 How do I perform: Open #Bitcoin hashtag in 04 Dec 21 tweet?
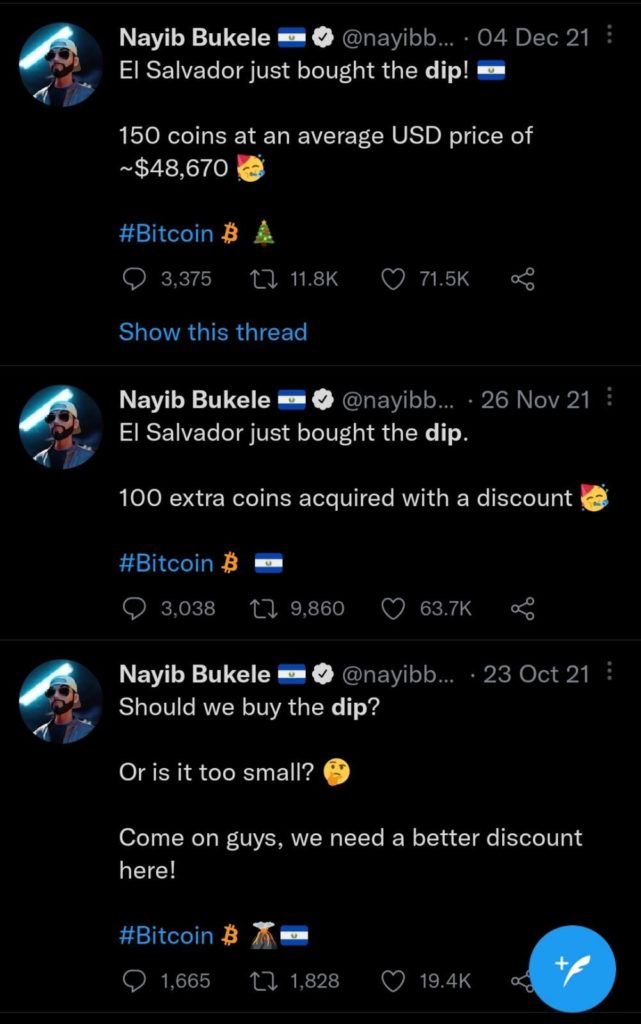166,234
